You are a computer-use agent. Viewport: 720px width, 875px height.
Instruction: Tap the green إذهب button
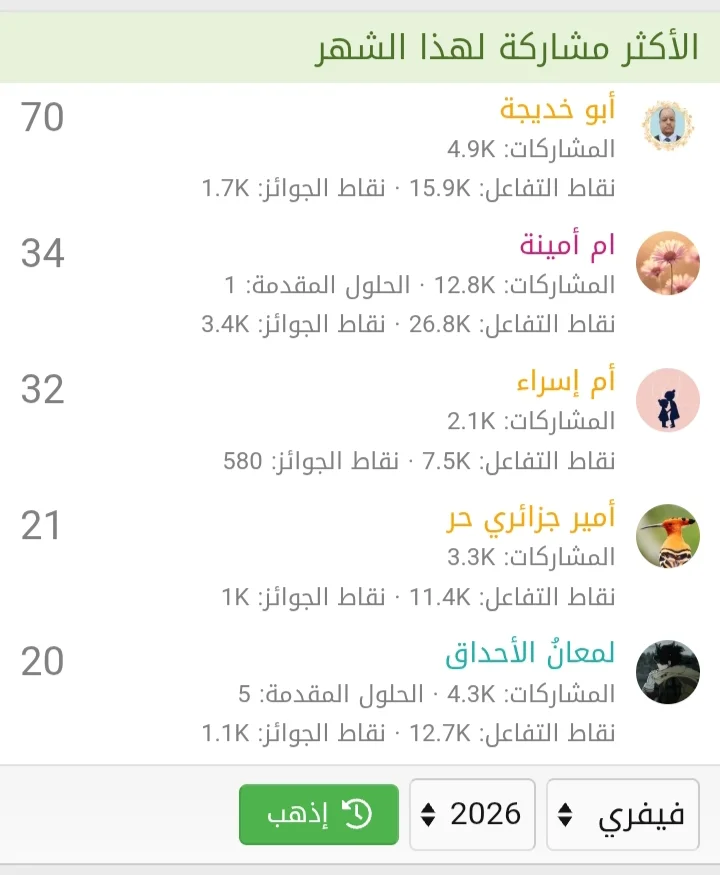point(318,815)
